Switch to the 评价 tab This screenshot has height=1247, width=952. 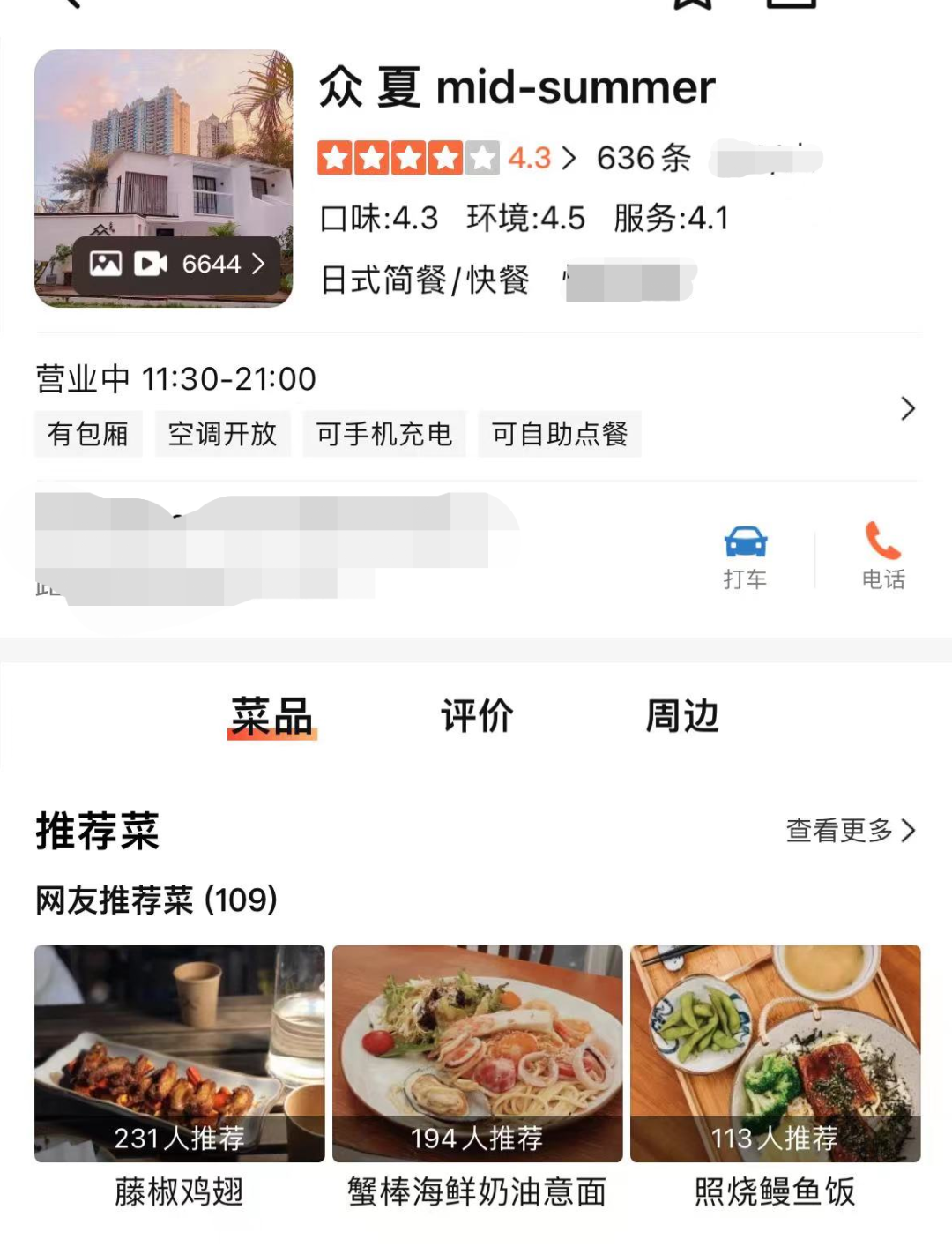[x=477, y=716]
